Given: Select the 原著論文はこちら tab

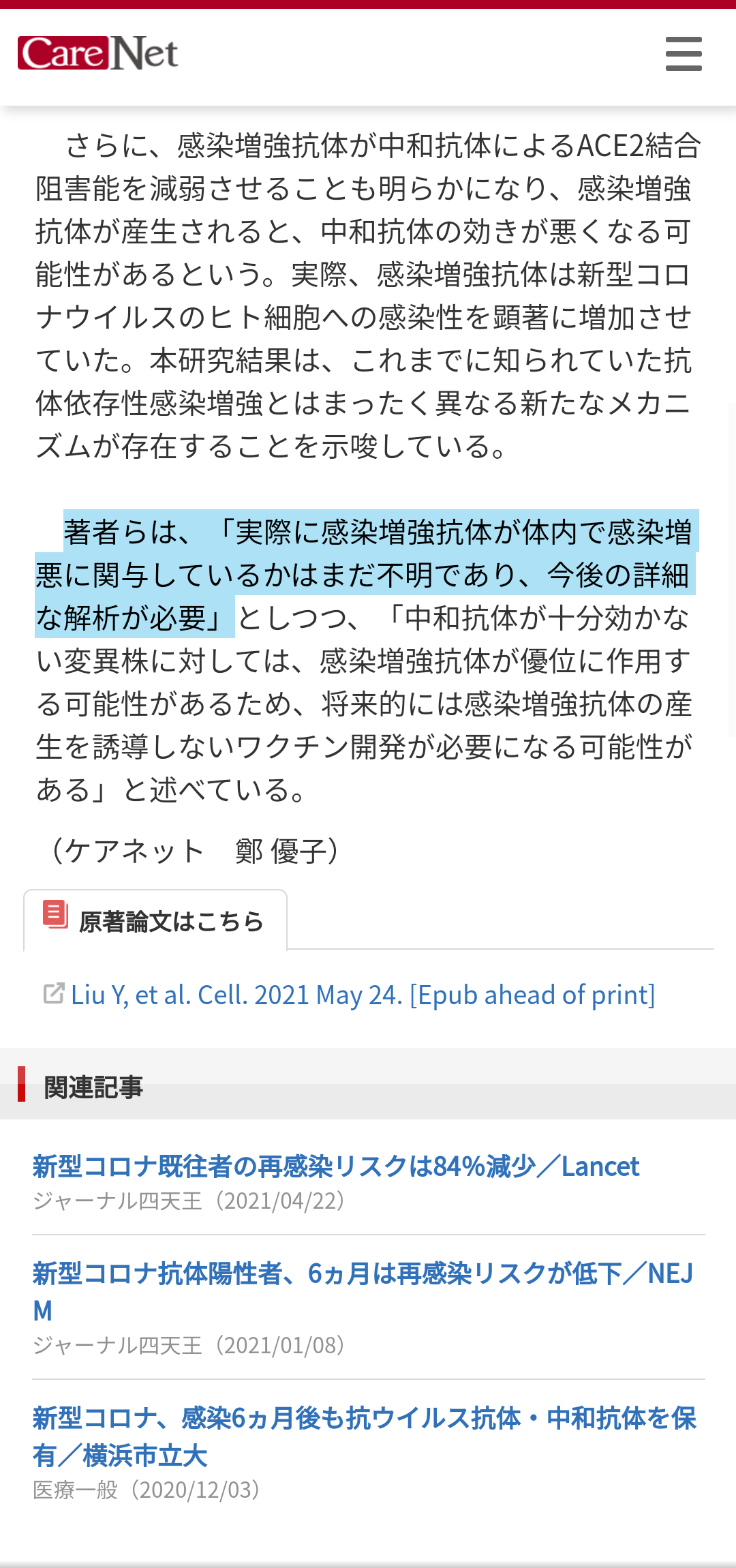Looking at the screenshot, I should point(155,921).
